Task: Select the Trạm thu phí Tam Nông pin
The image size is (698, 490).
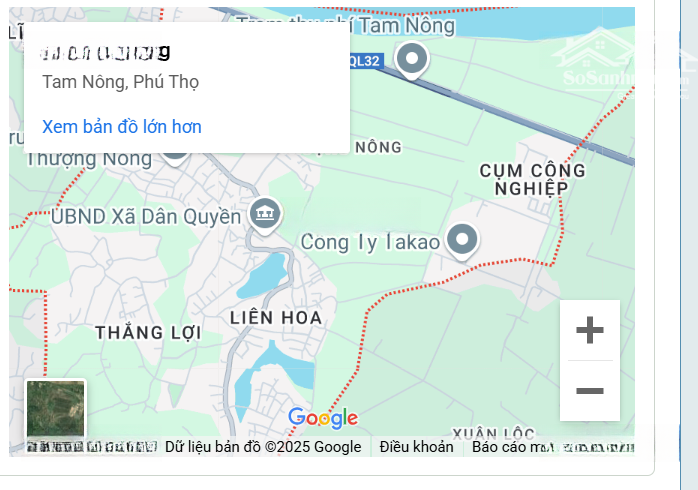Action: (x=412, y=59)
